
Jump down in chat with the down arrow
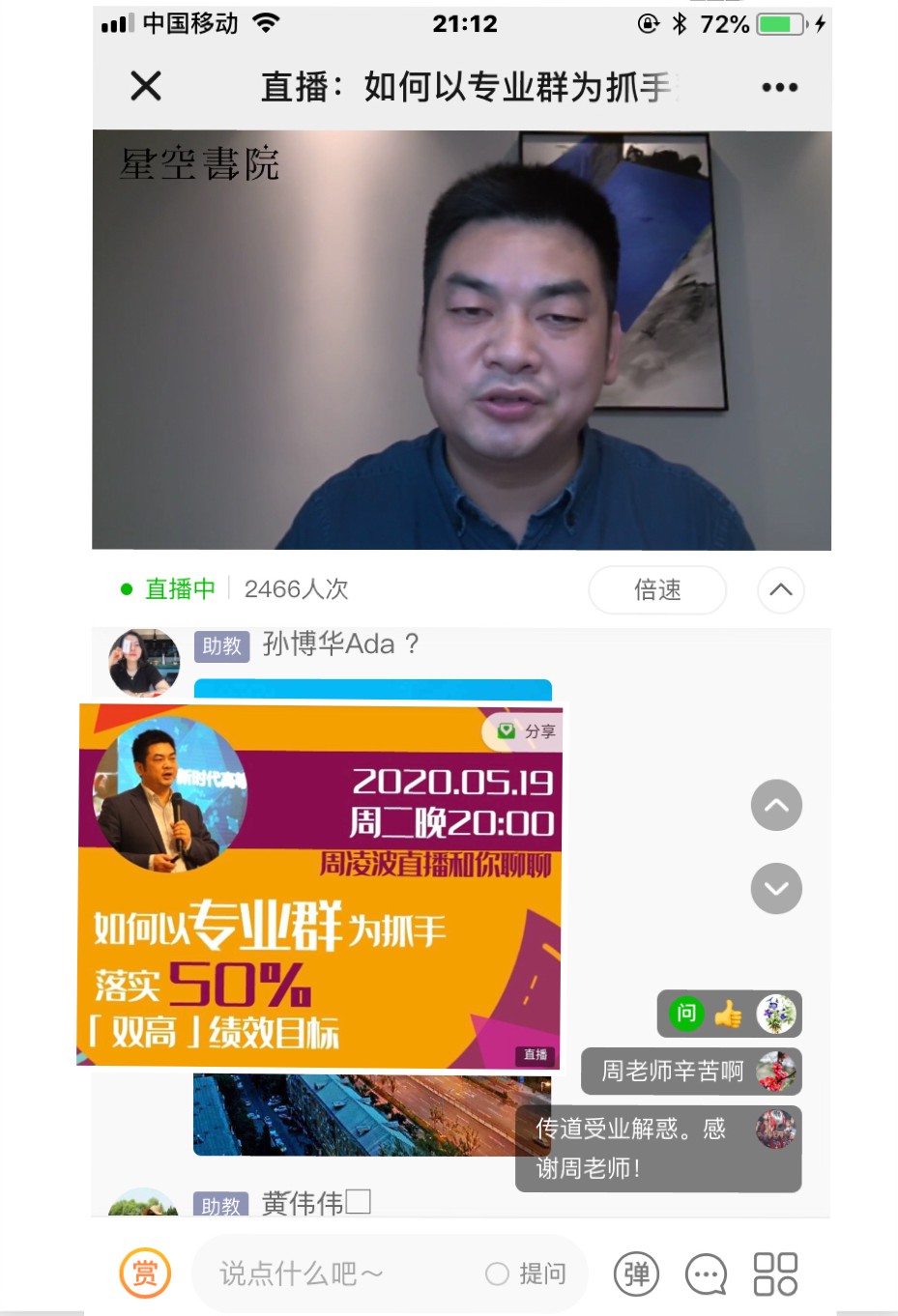point(776,888)
